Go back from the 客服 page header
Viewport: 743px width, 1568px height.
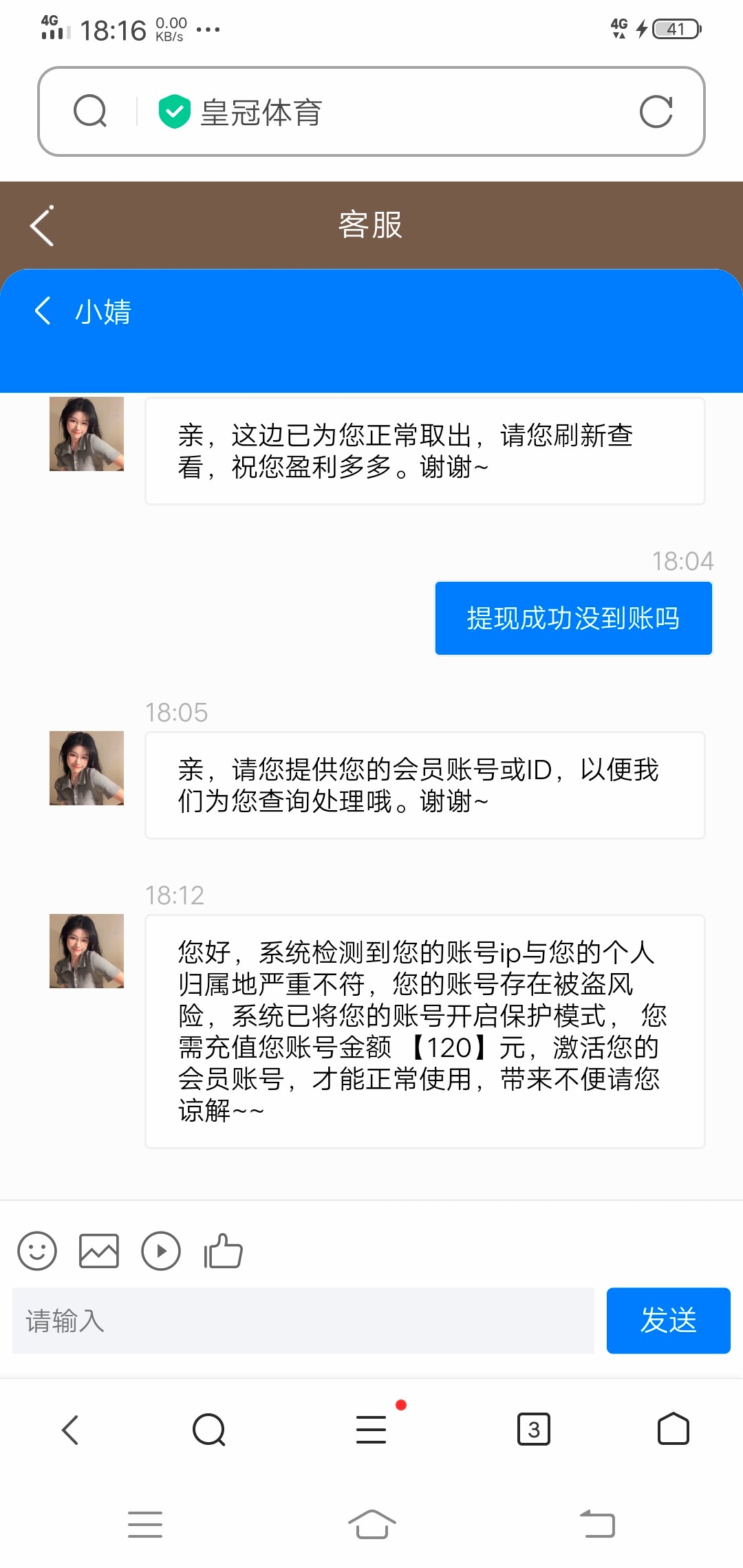(41, 226)
